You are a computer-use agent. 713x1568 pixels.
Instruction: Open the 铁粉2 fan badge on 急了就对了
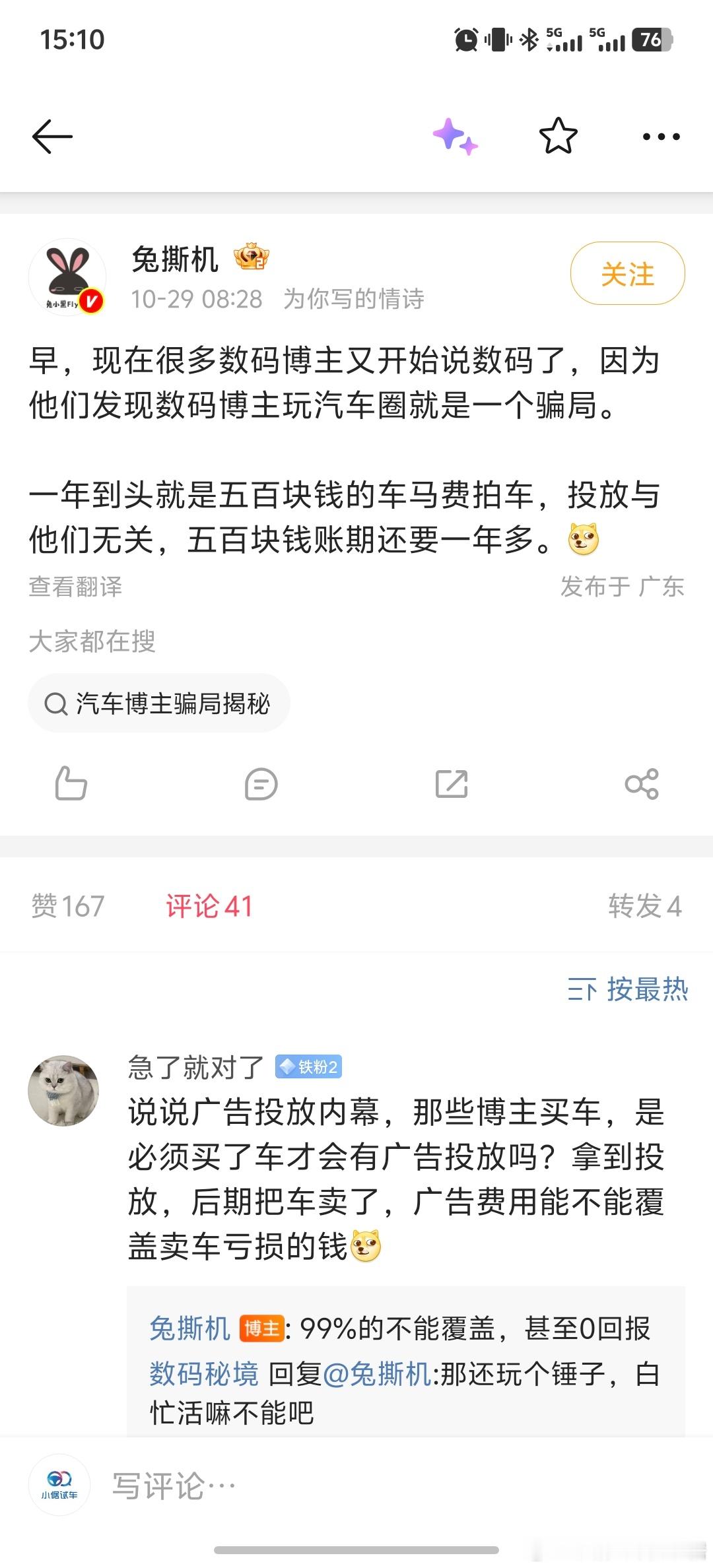pos(308,1065)
